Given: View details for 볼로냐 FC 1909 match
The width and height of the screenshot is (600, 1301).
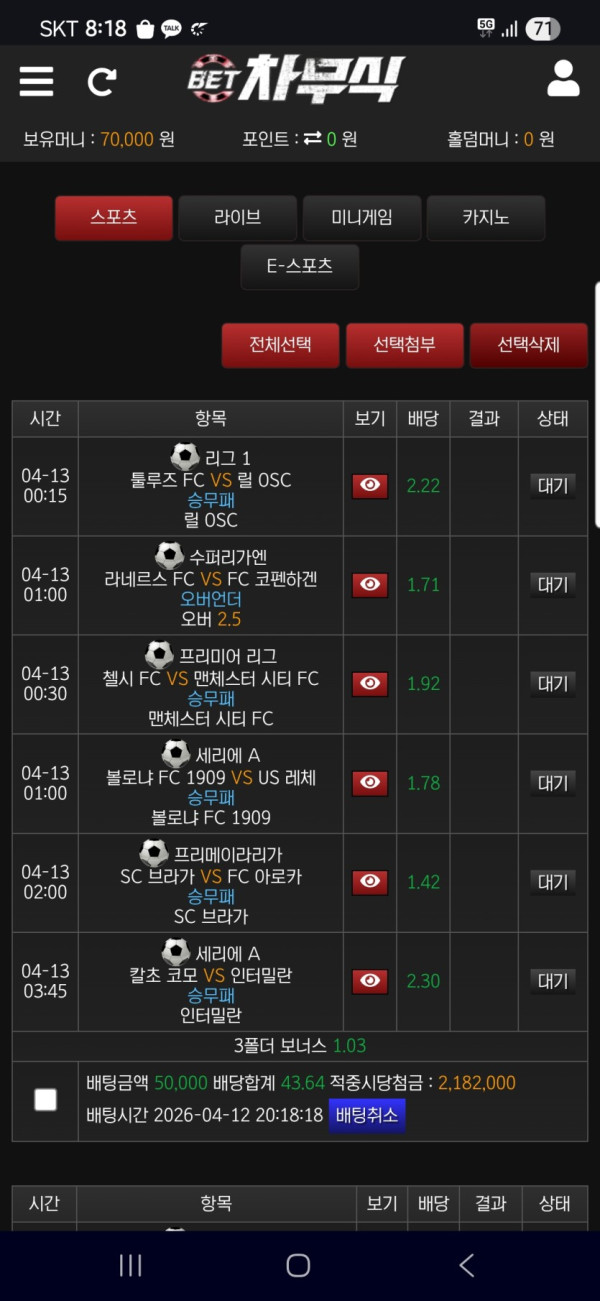Looking at the screenshot, I should (370, 783).
